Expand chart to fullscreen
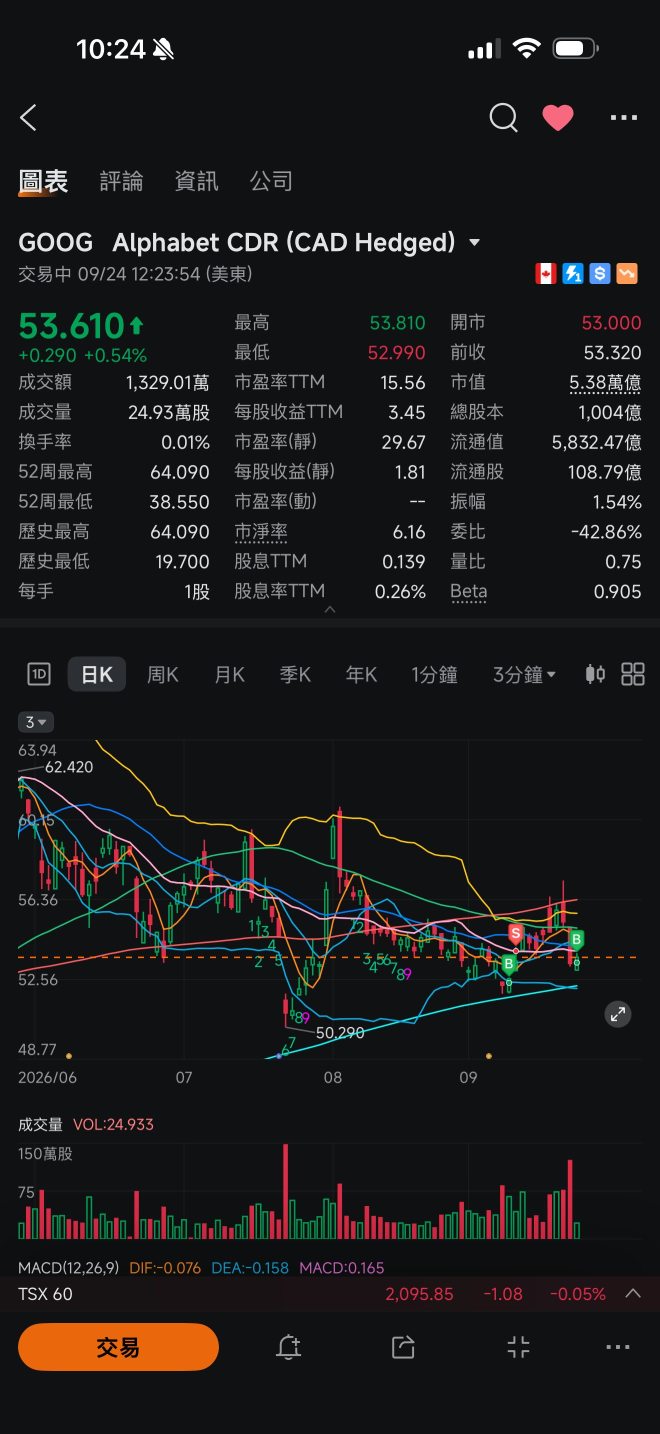Screen dimensions: 660x1434 tap(618, 1014)
